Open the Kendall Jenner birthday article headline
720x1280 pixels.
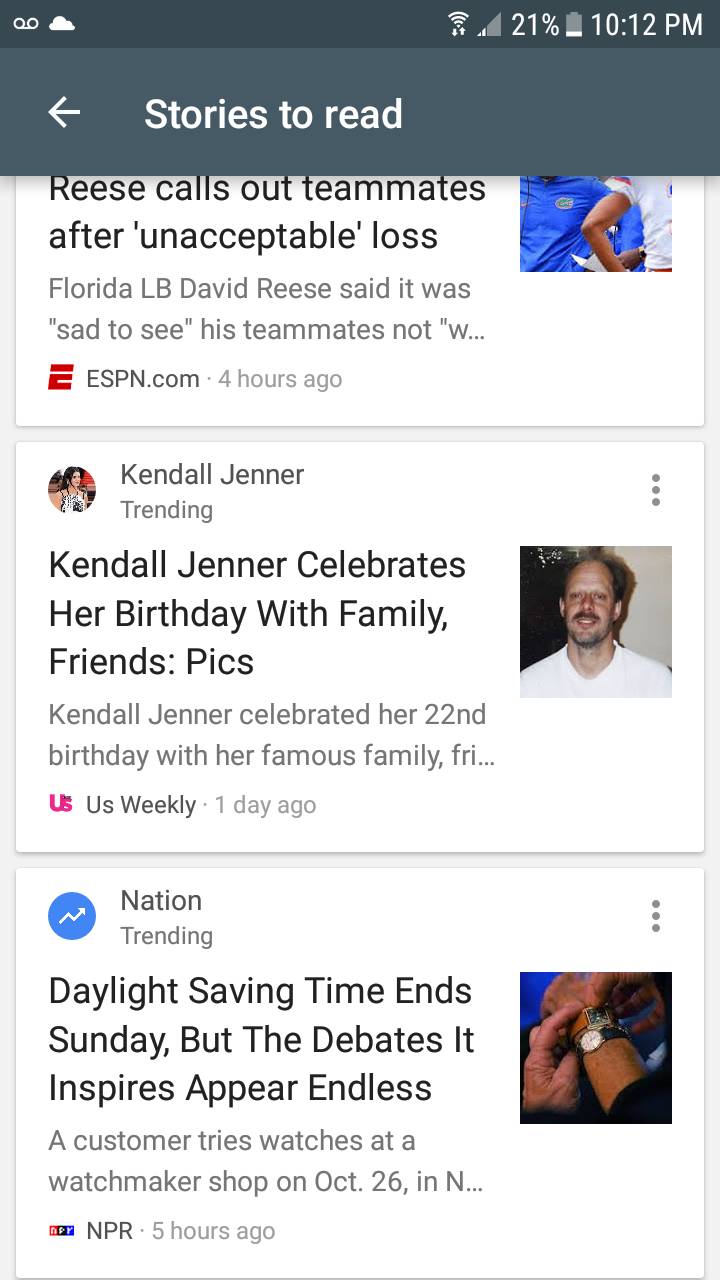pos(257,613)
